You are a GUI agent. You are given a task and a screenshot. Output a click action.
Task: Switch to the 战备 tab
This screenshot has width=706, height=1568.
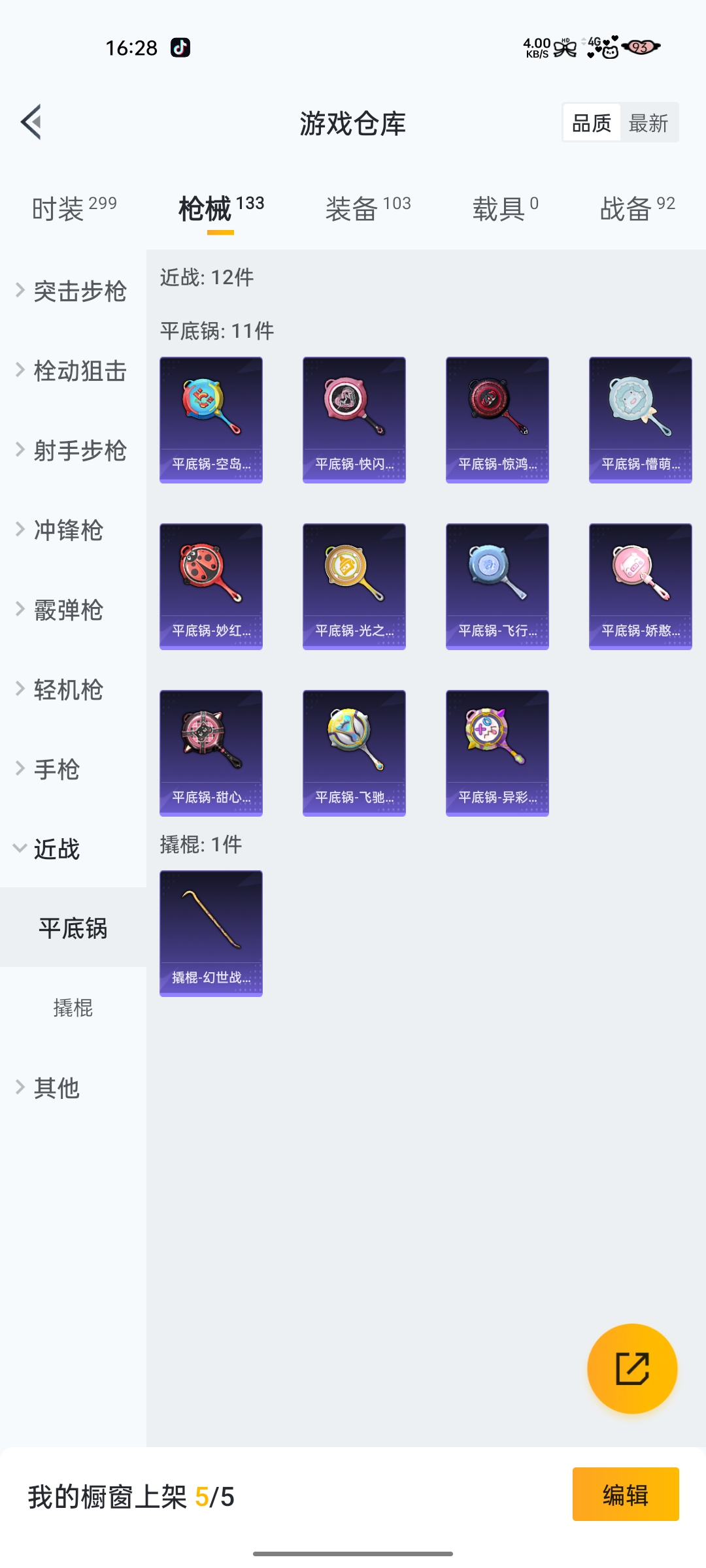[637, 209]
